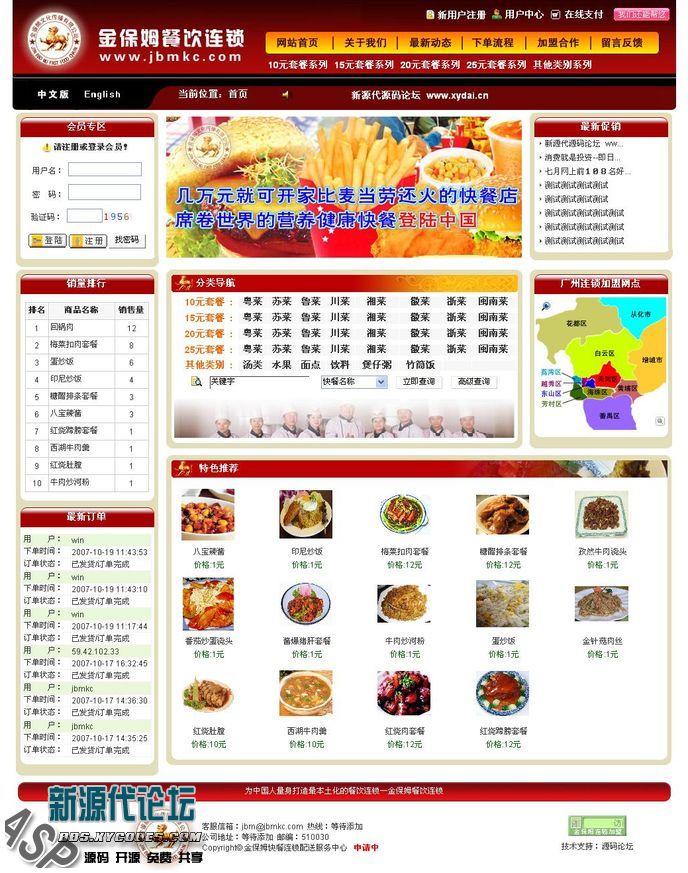The height and width of the screenshot is (873, 688).
Task: Open 10元套餐系列 category link
Action: 297,65
